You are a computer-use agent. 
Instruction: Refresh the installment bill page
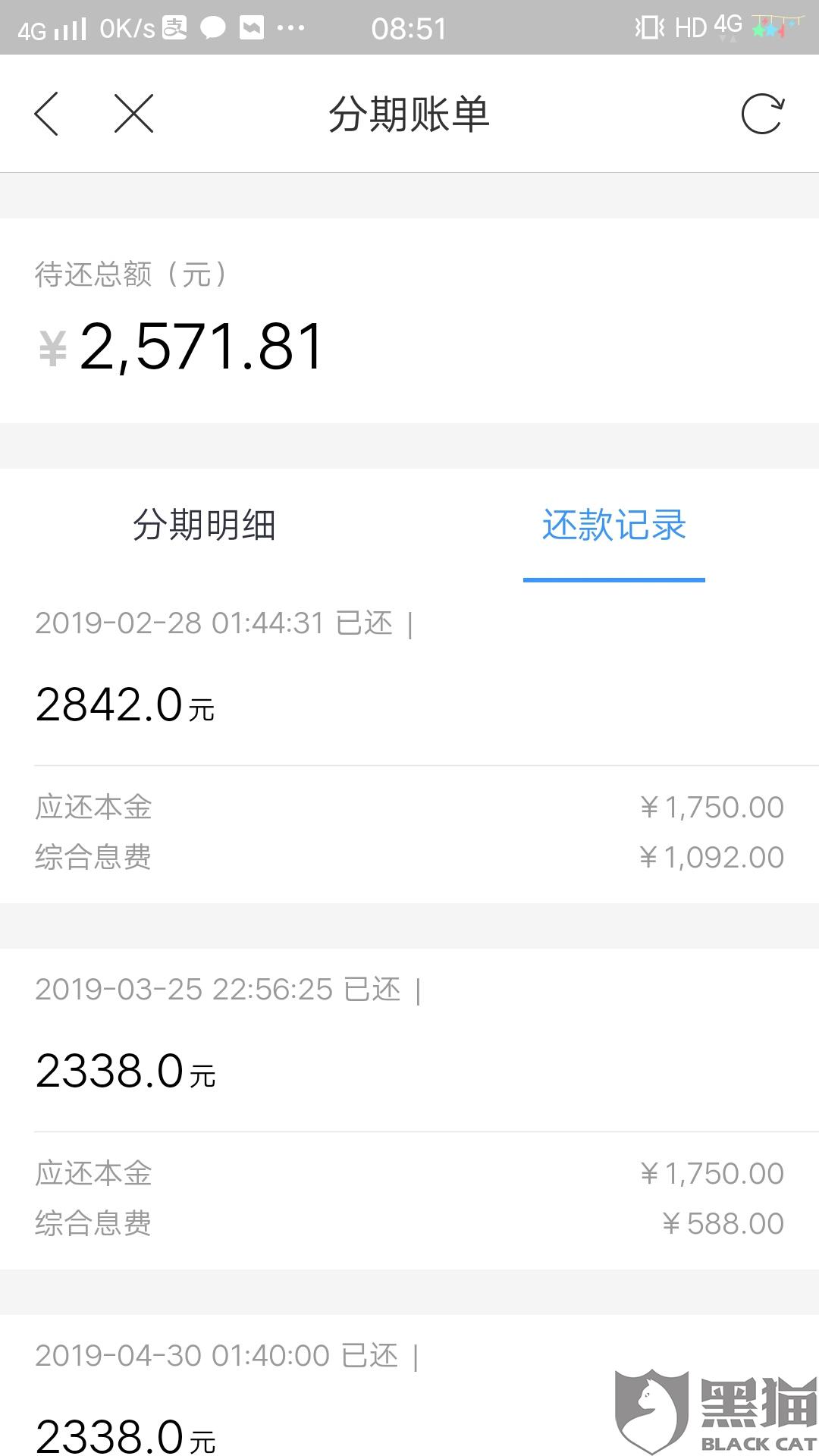click(761, 115)
